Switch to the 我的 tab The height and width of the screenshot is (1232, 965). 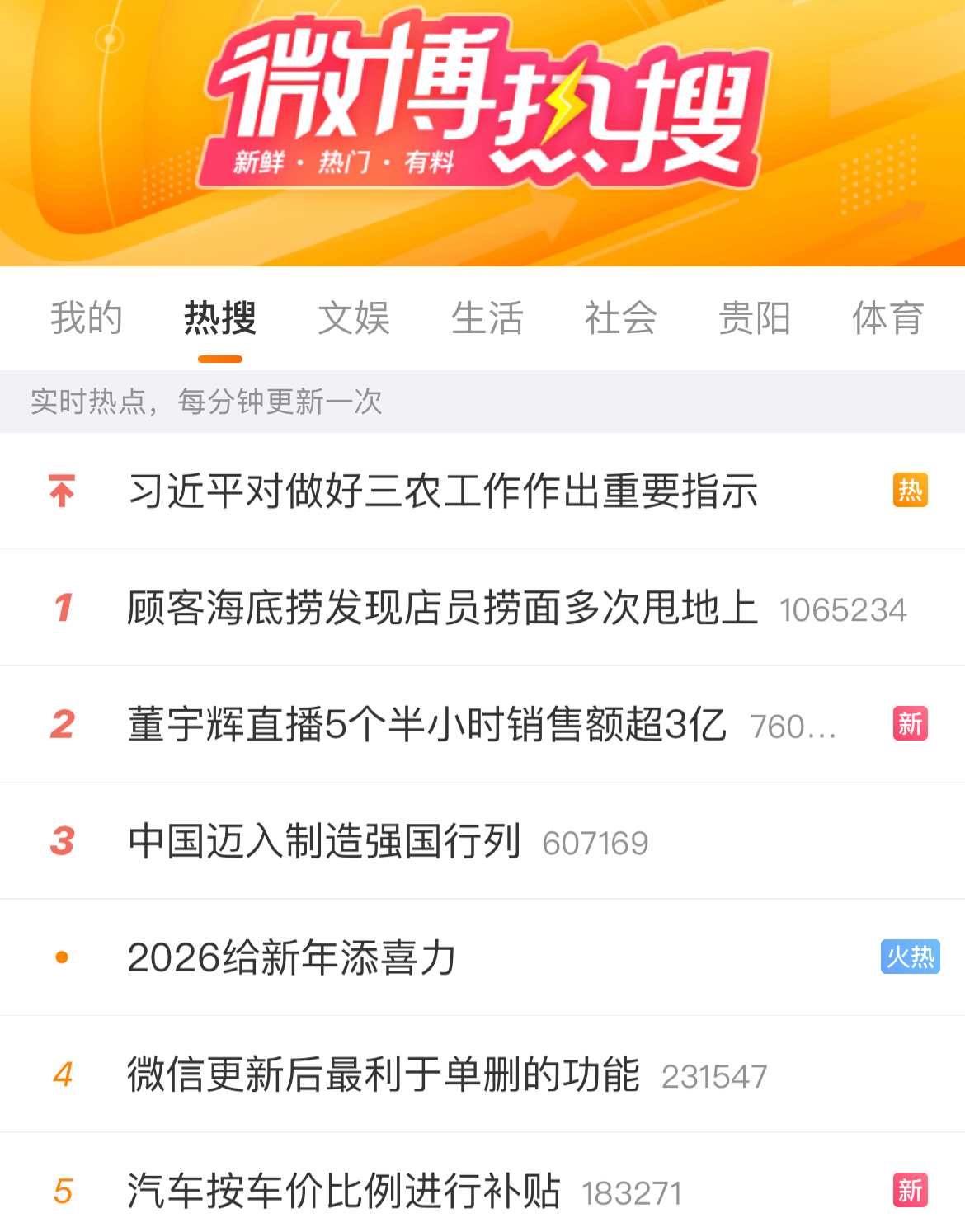(x=87, y=318)
